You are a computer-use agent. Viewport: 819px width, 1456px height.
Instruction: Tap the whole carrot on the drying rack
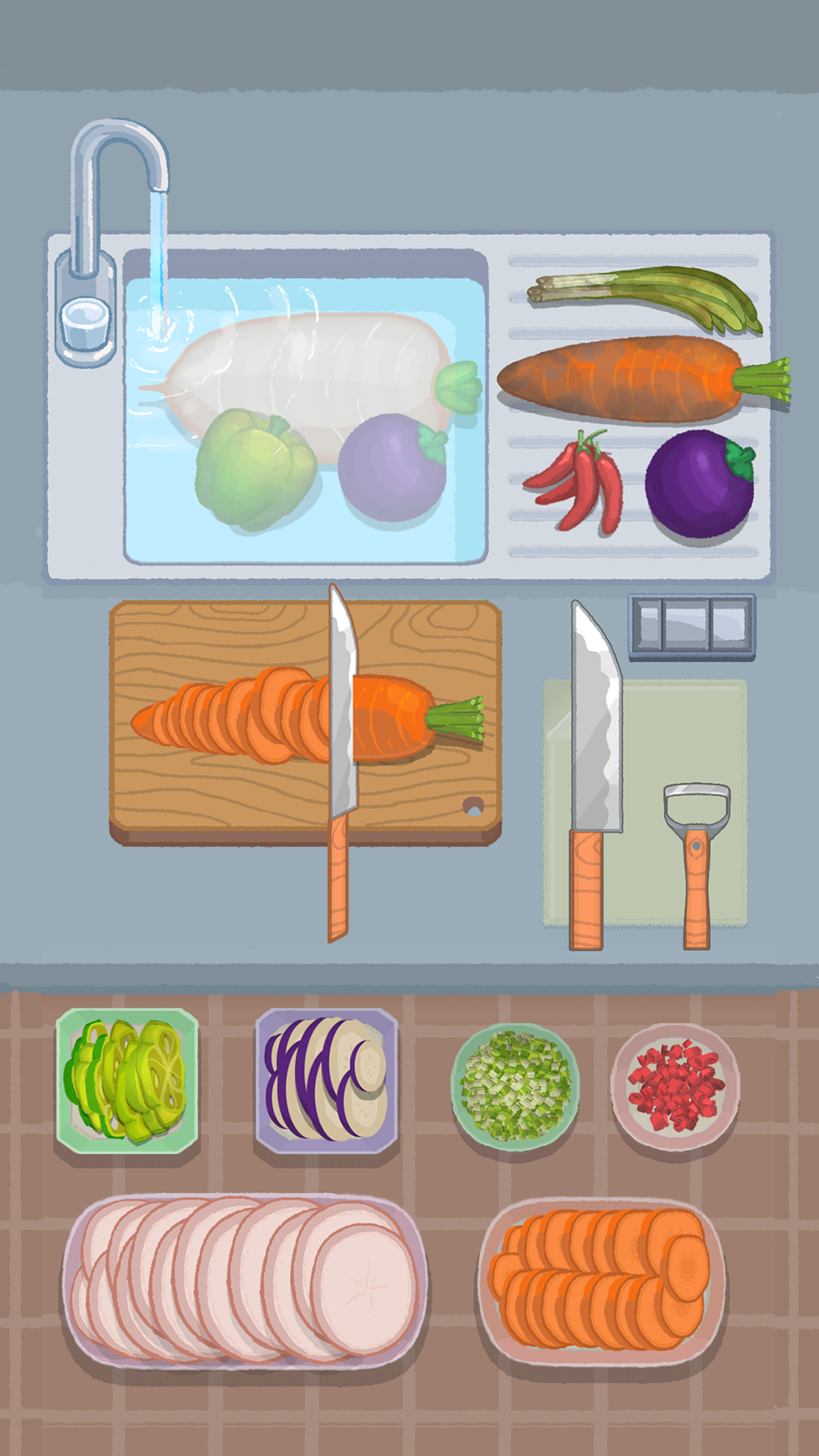(626, 379)
